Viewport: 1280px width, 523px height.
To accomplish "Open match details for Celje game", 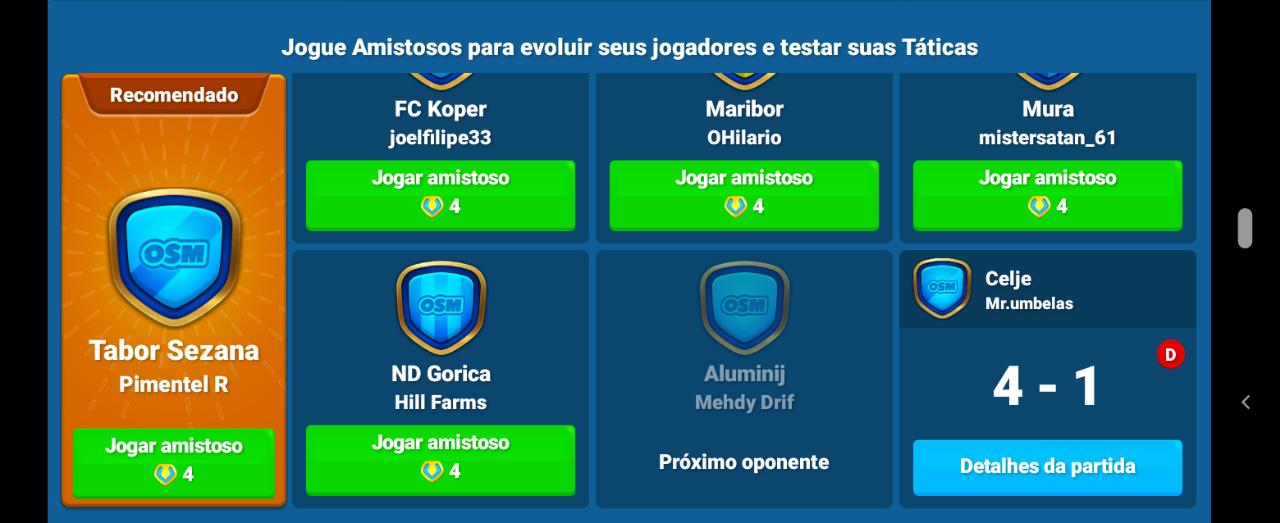I will click(1047, 466).
